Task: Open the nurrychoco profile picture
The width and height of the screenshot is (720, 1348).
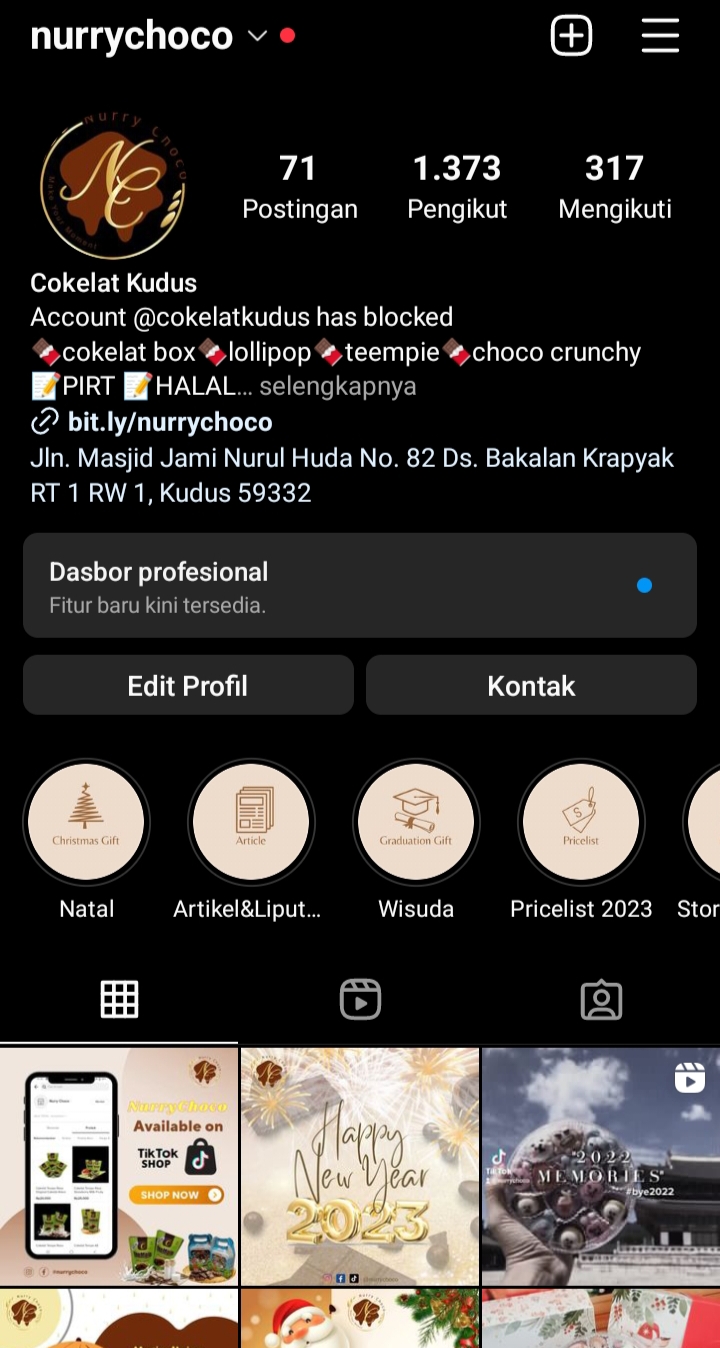Action: (112, 186)
